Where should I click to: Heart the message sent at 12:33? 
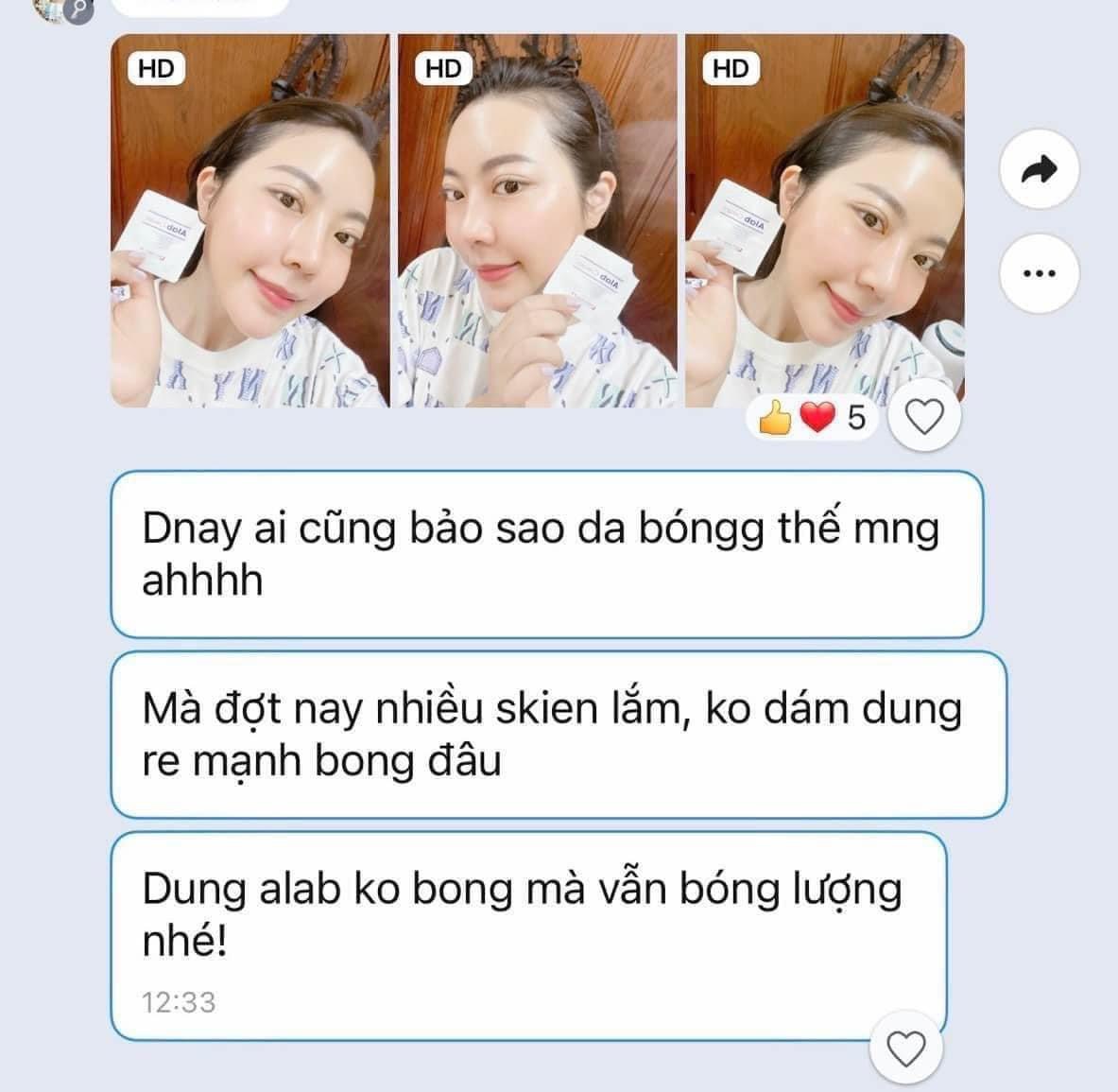(x=907, y=1048)
